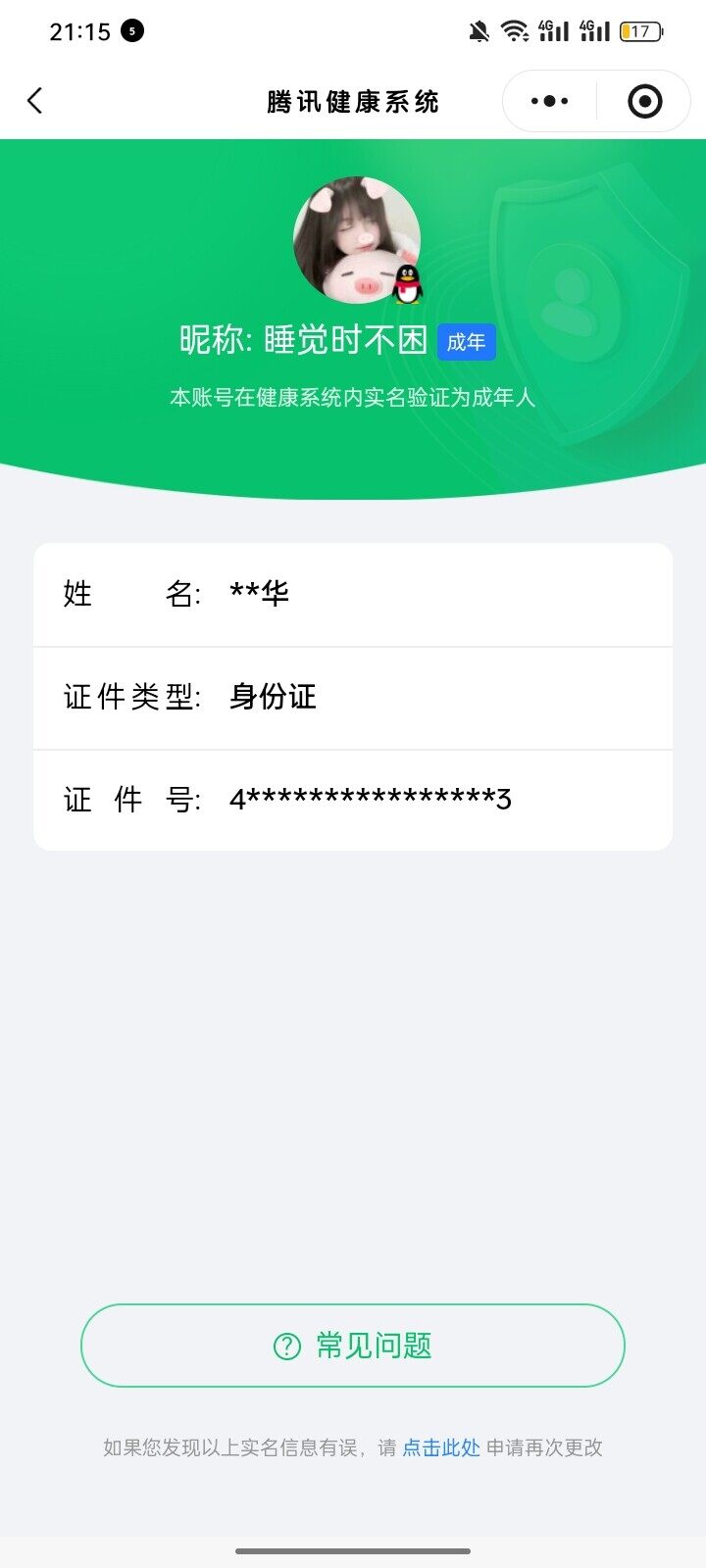
Task: Open the mini program more-options menu
Action: pos(549,101)
